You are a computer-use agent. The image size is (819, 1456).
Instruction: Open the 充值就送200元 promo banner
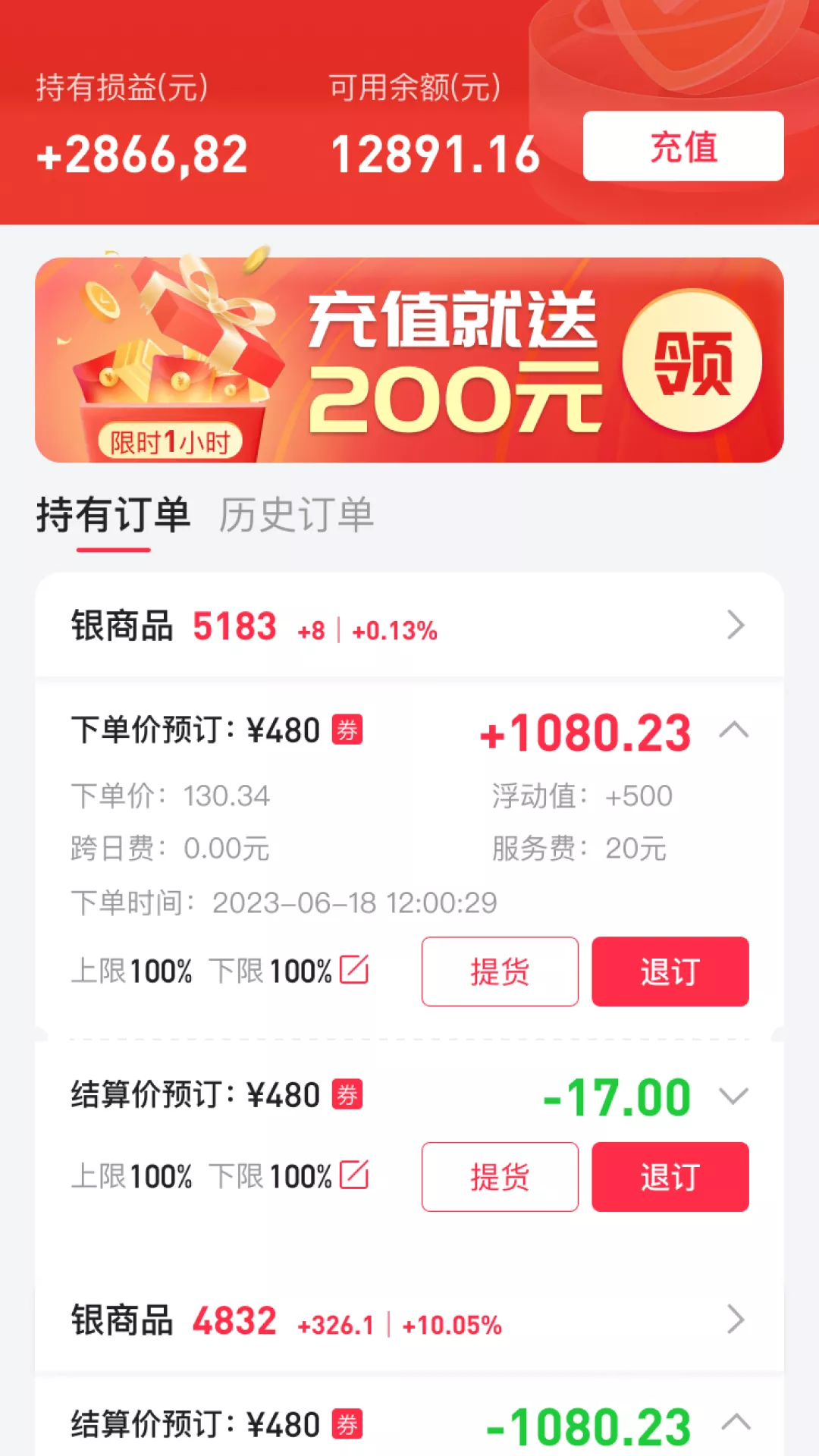tap(409, 360)
